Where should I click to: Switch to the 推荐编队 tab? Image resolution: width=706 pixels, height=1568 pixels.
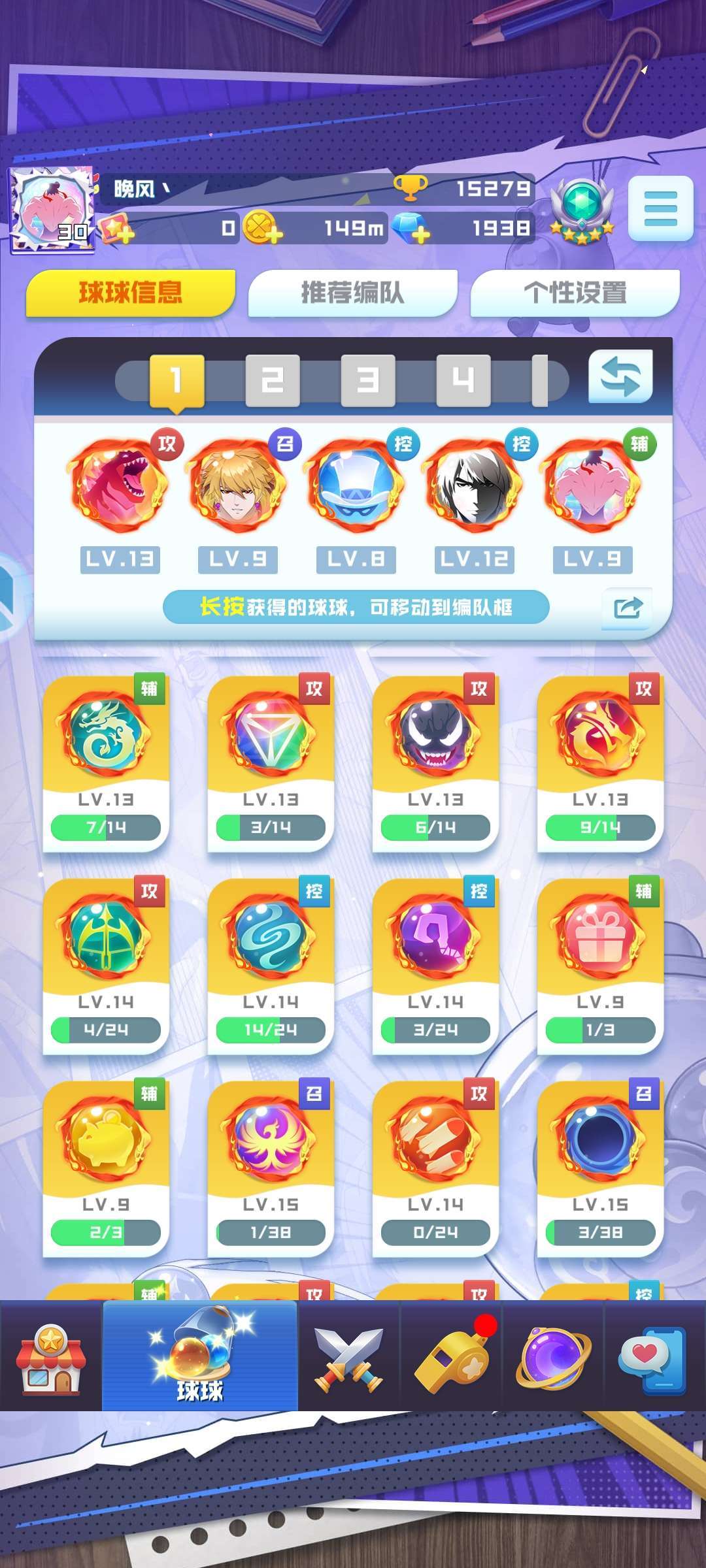[352, 293]
